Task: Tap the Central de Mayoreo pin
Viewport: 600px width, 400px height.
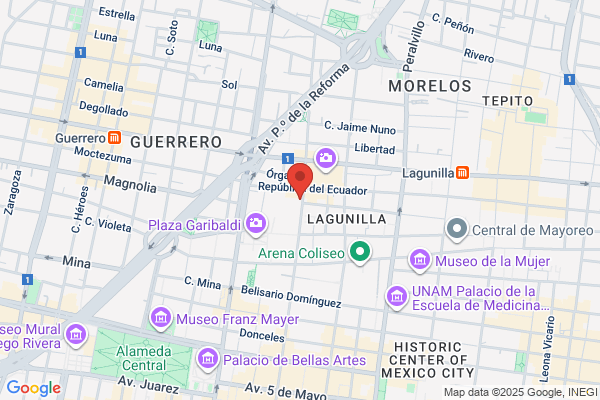Action: tap(457, 229)
